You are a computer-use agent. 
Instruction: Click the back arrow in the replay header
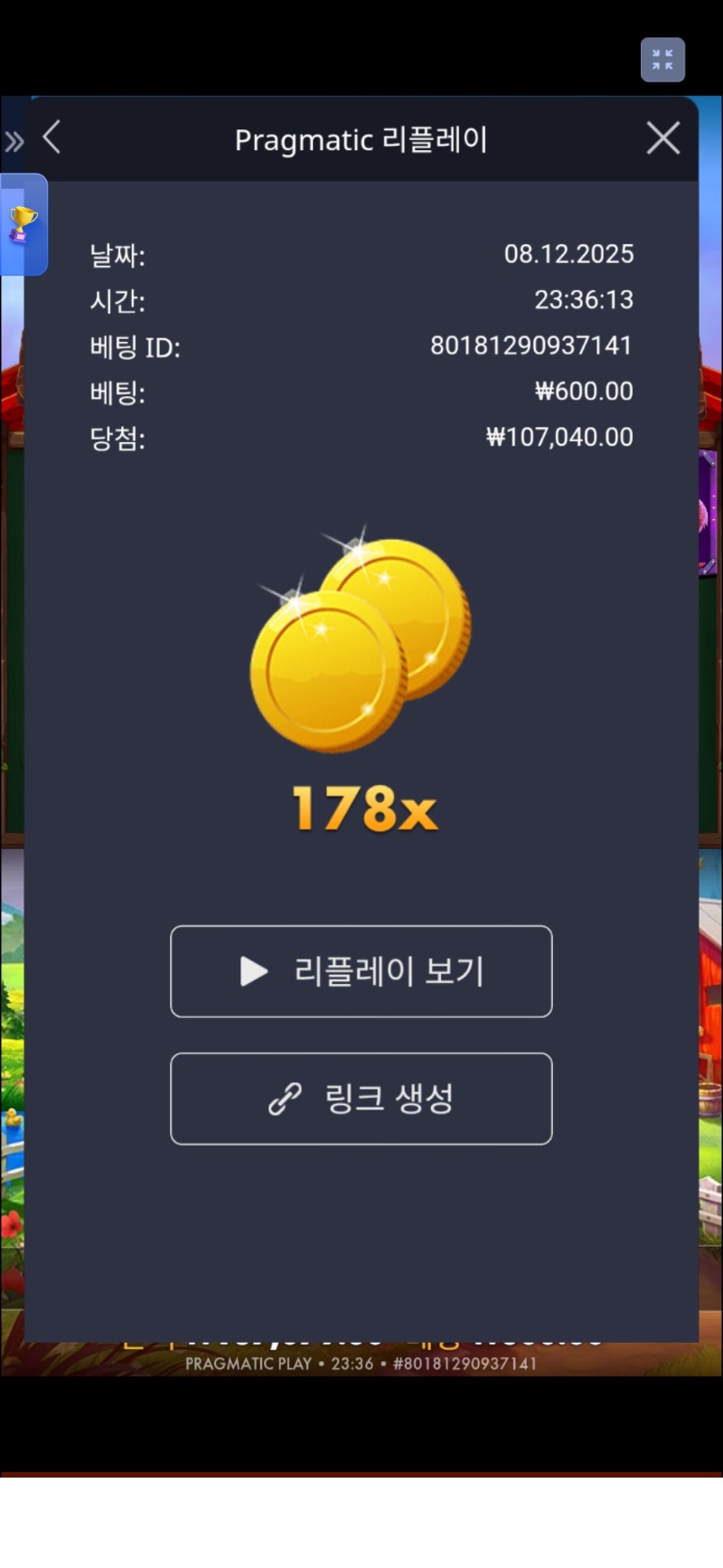click(x=51, y=137)
